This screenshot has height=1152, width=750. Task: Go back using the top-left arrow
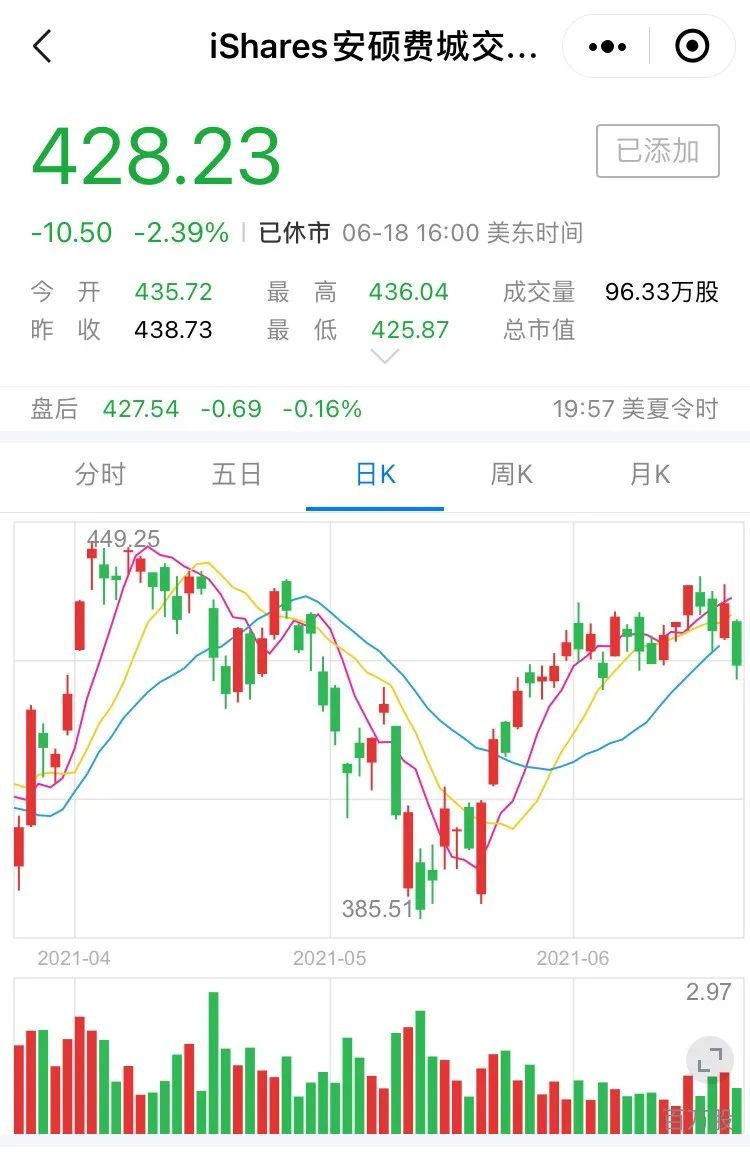[43, 46]
